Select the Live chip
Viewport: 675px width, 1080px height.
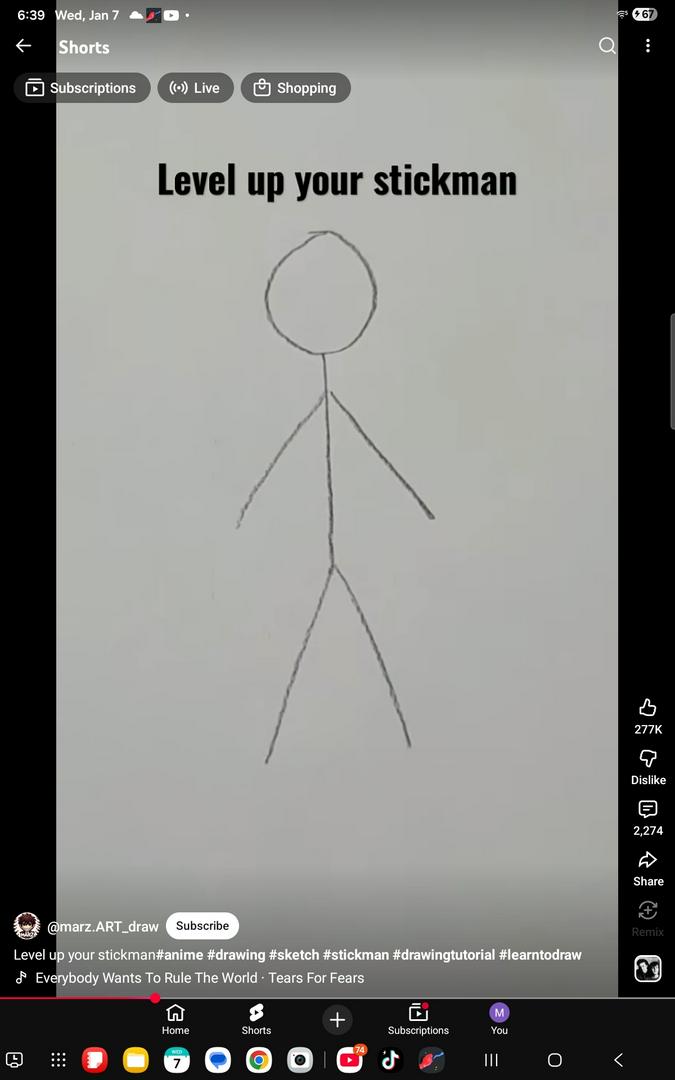coord(195,88)
